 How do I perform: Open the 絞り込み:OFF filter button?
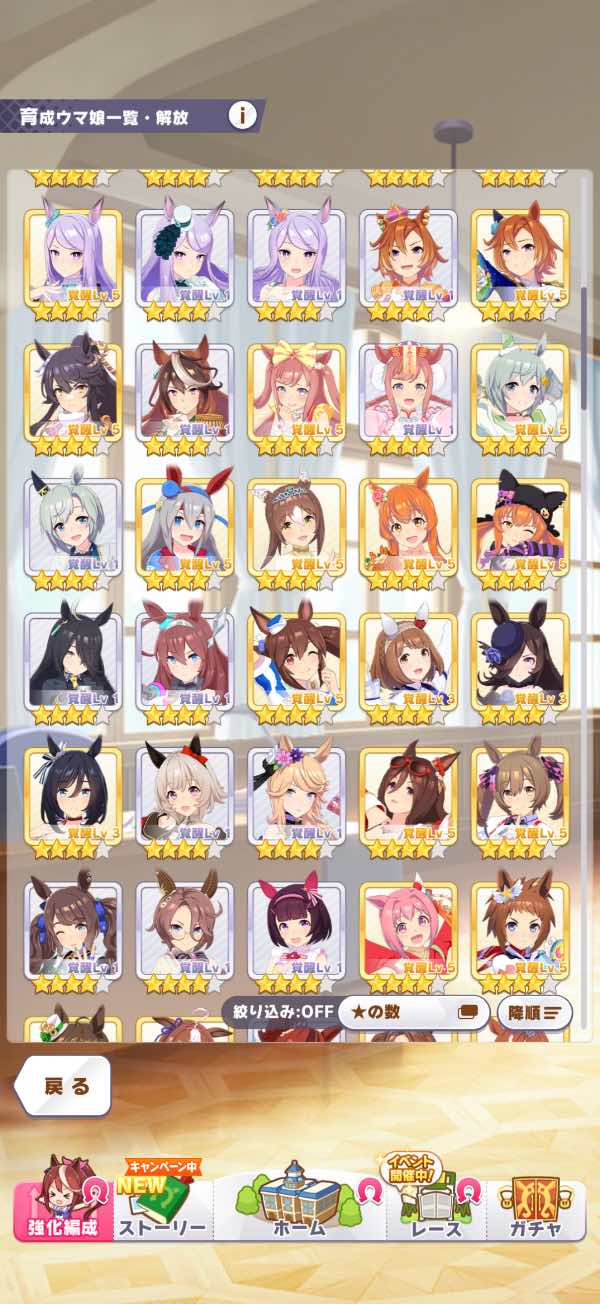tap(277, 1011)
